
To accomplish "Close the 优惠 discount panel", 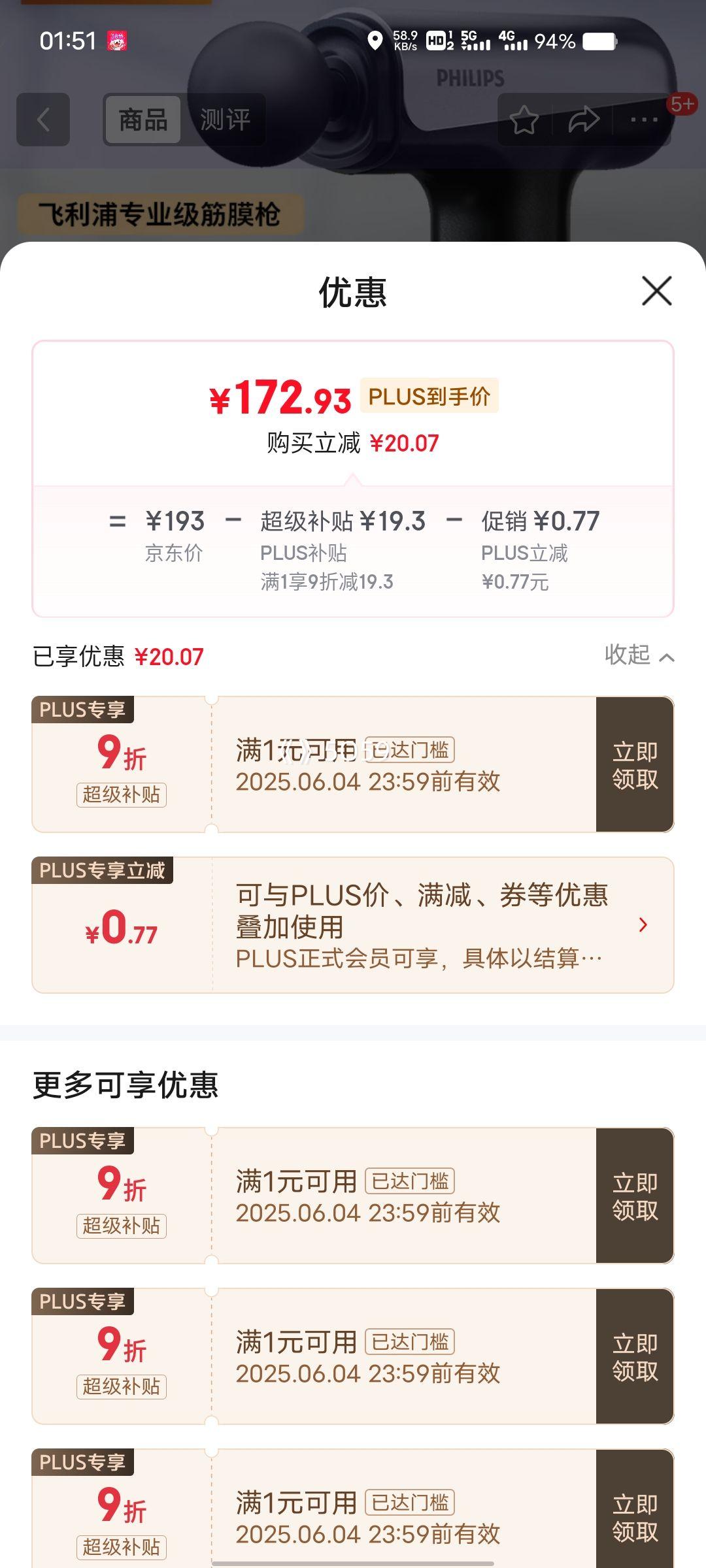I will (x=656, y=291).
